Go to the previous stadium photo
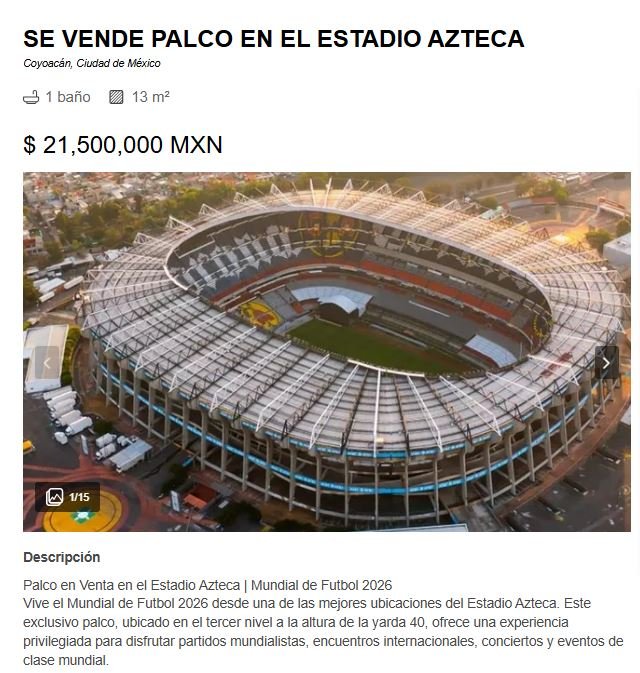 point(47,362)
